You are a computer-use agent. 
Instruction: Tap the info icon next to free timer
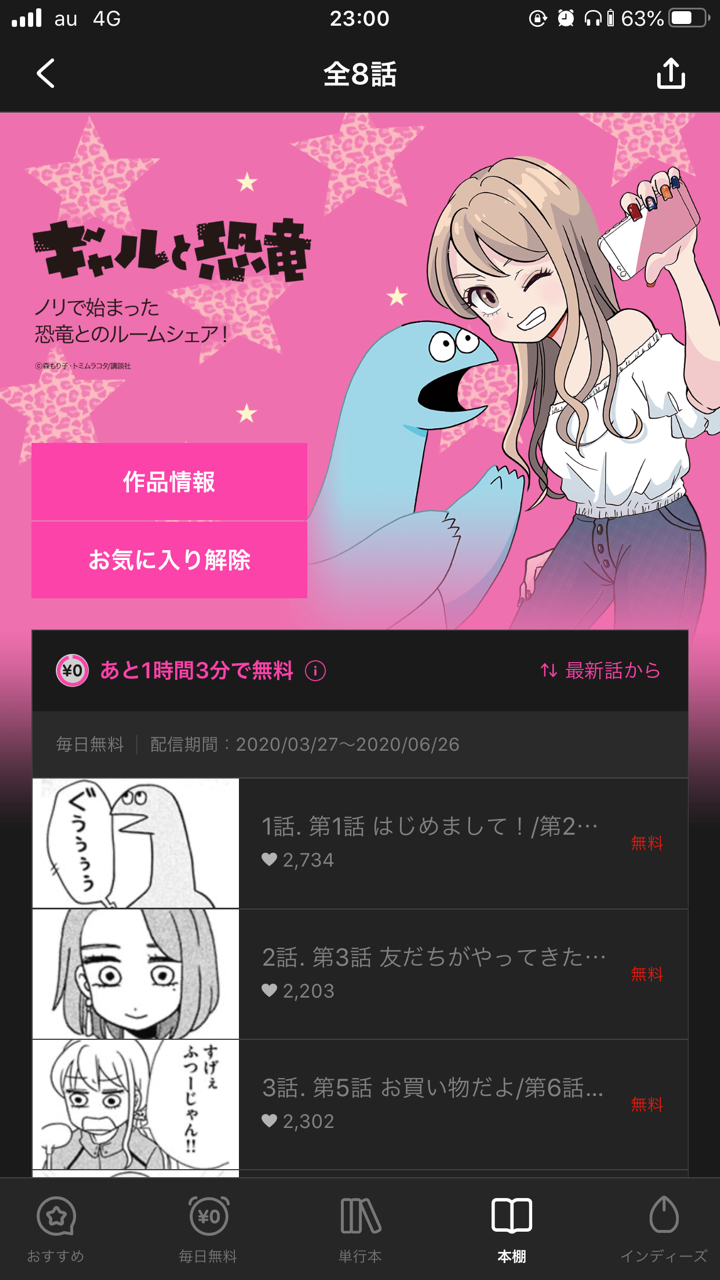coord(315,671)
